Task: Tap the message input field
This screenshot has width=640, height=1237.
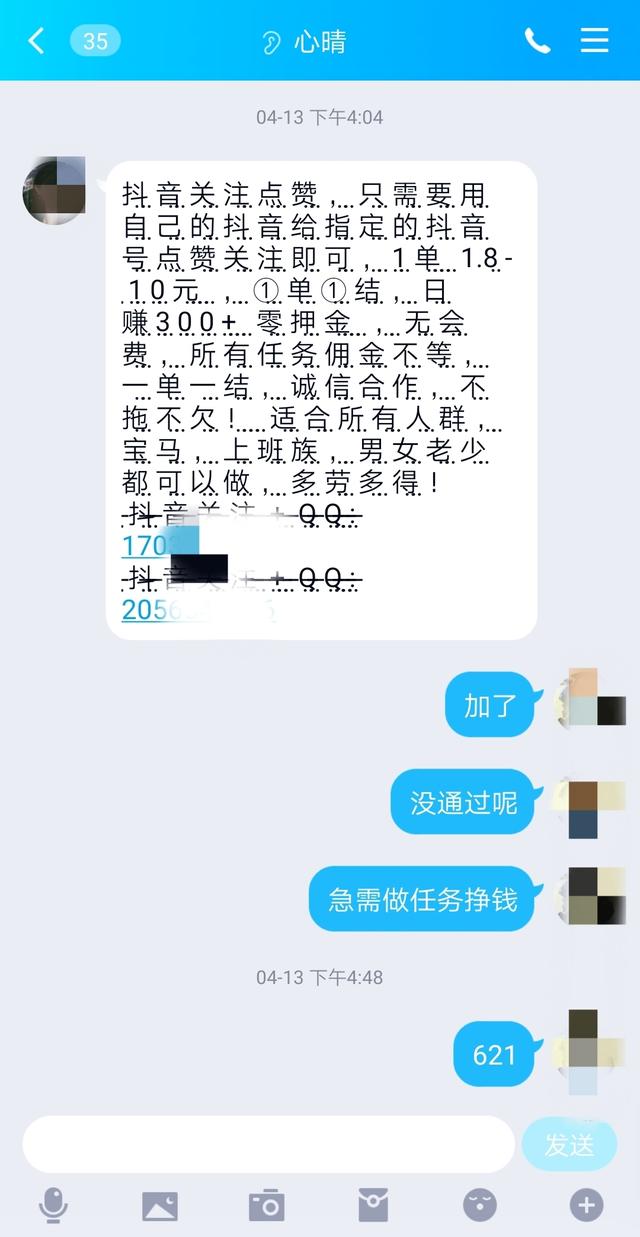Action: (x=268, y=1144)
